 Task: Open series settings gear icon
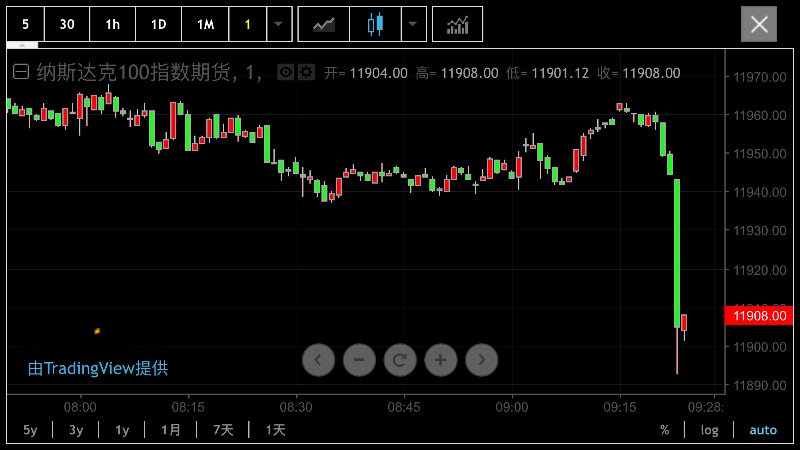click(305, 72)
